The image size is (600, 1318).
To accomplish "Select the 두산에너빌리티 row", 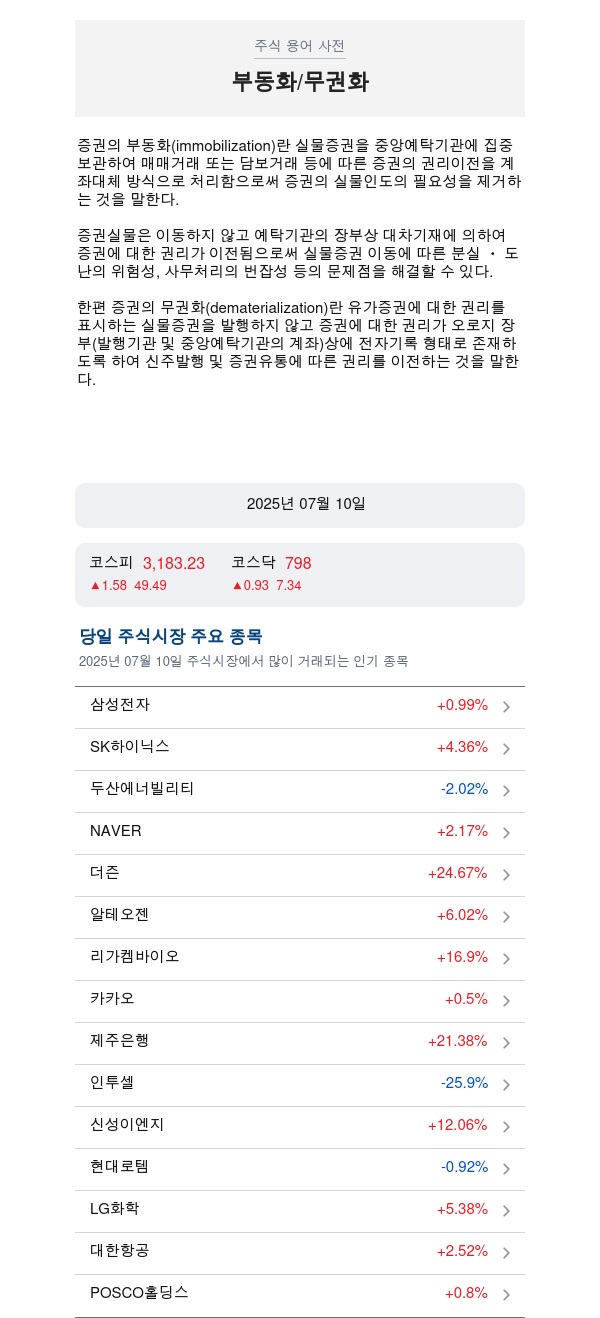I will pyautogui.click(x=300, y=791).
